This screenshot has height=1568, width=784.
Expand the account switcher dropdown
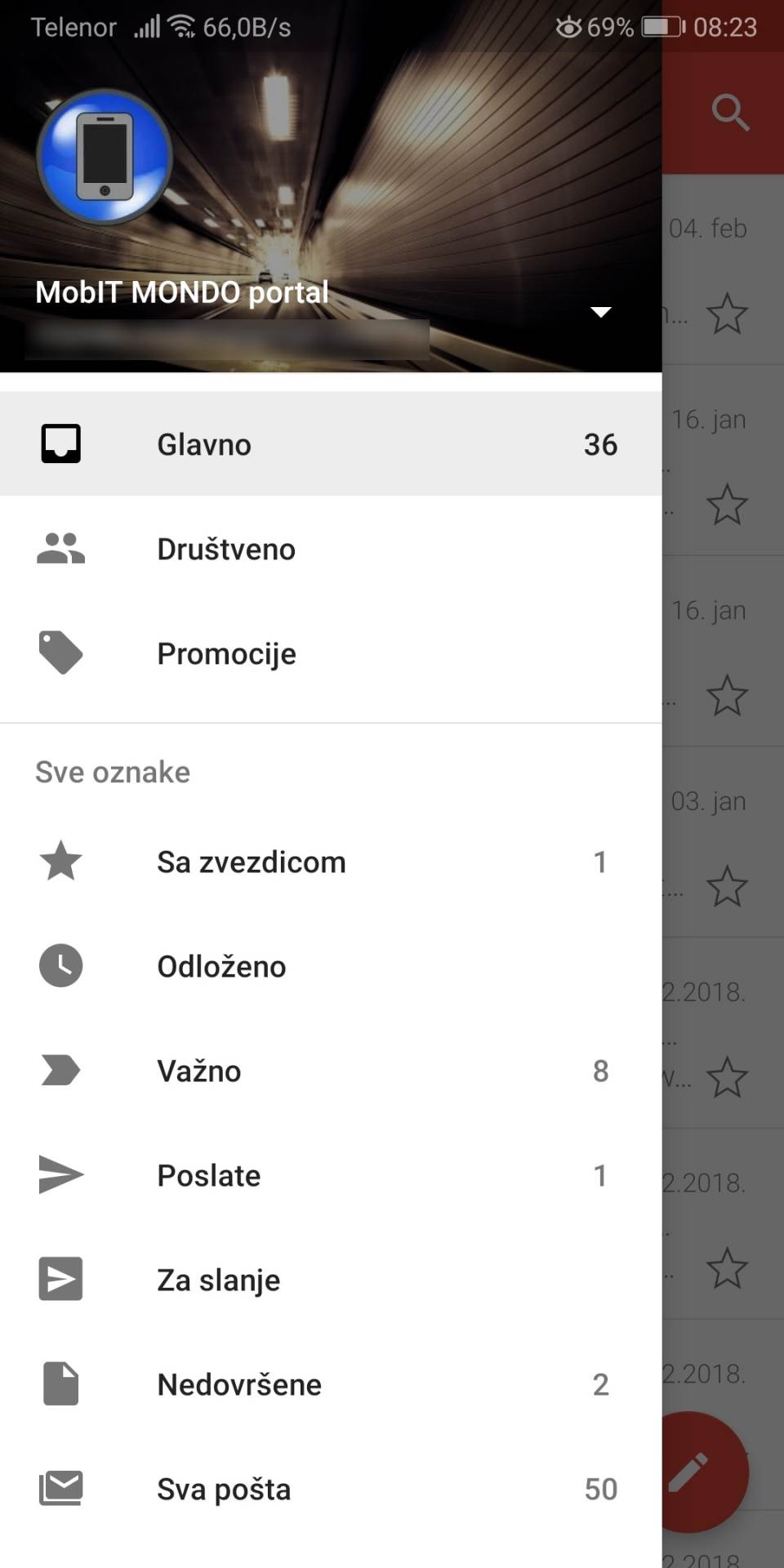pyautogui.click(x=601, y=311)
